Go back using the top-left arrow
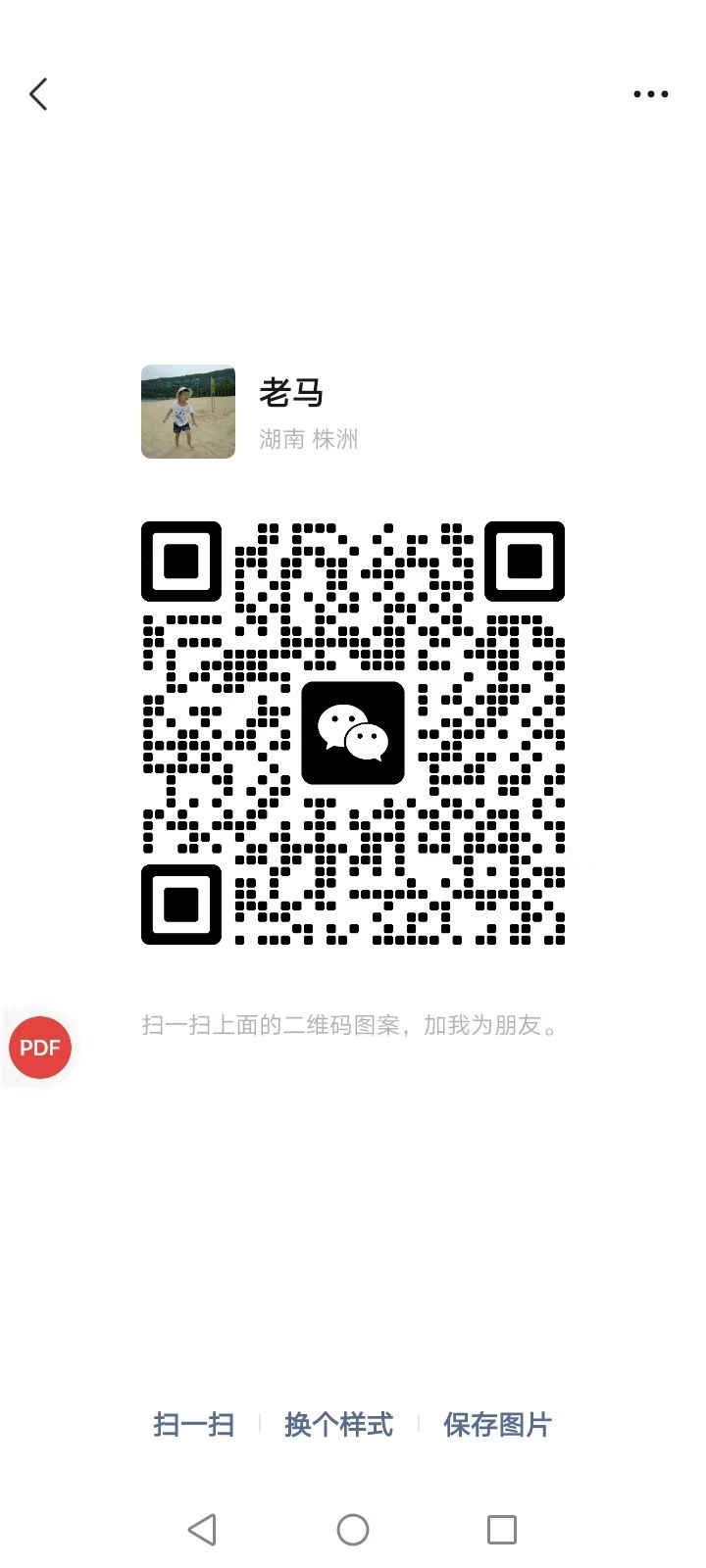 pyautogui.click(x=39, y=95)
